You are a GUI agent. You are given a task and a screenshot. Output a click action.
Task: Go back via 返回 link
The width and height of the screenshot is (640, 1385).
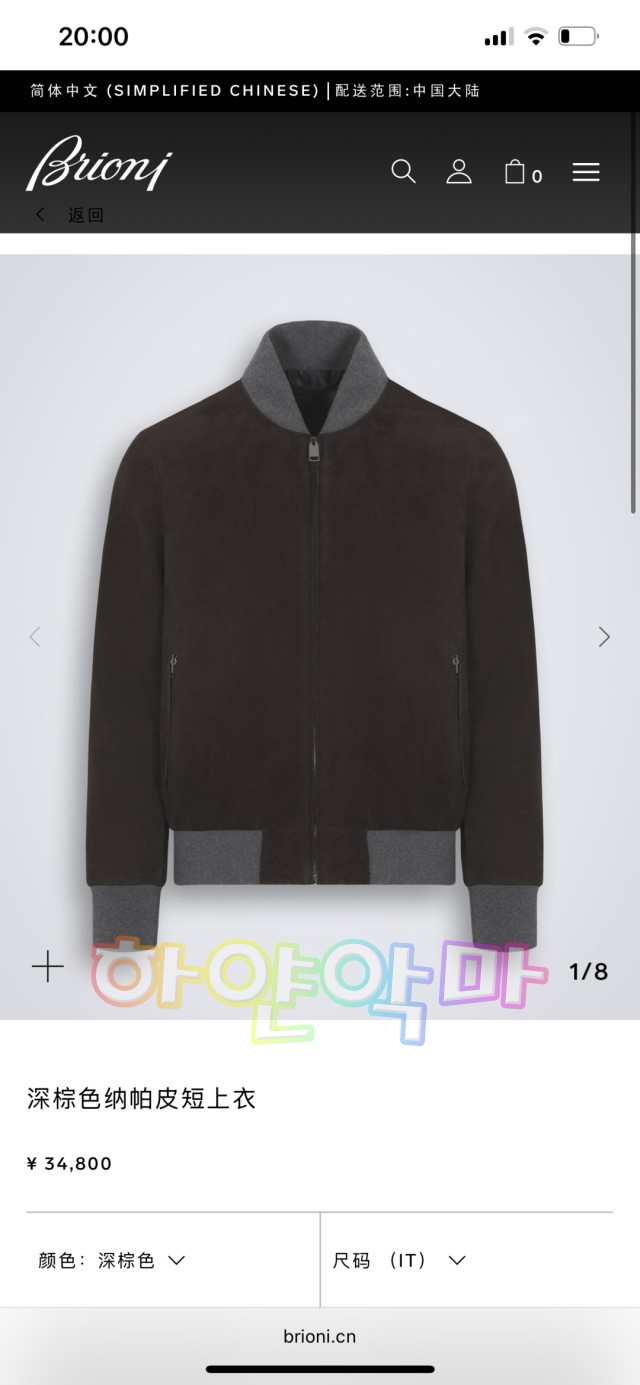(70, 215)
